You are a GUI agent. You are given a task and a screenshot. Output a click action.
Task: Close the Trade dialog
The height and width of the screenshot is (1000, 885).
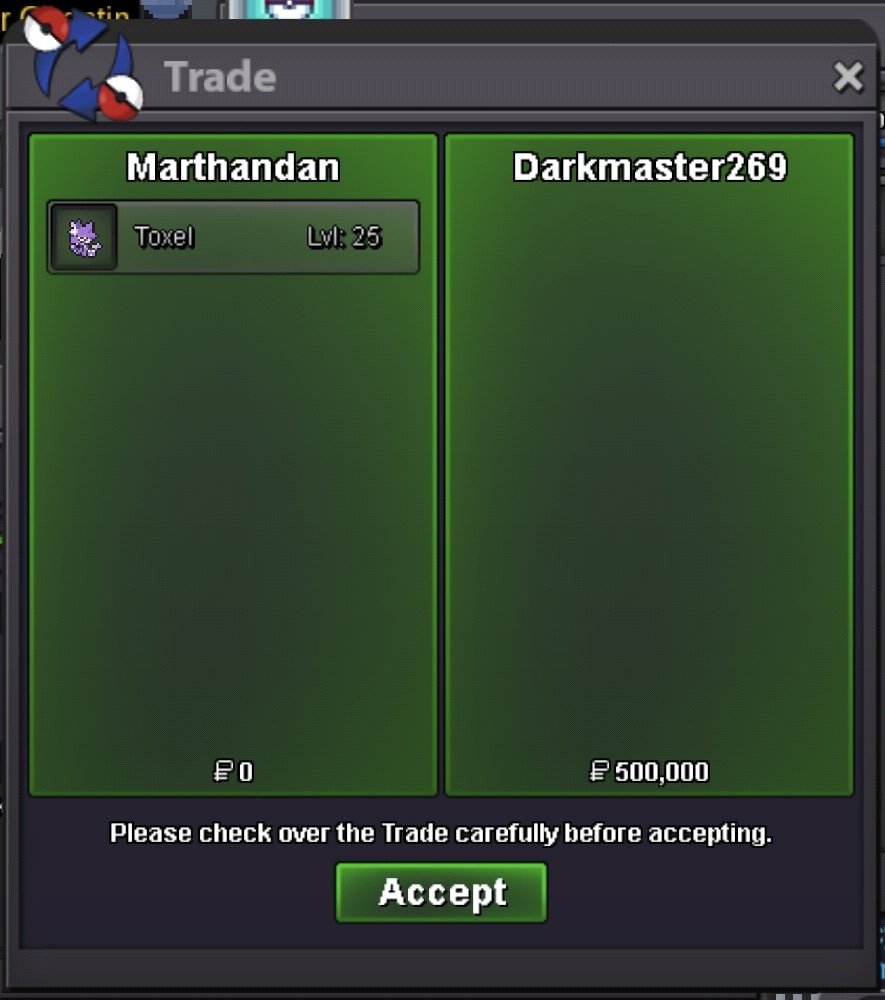tap(848, 77)
